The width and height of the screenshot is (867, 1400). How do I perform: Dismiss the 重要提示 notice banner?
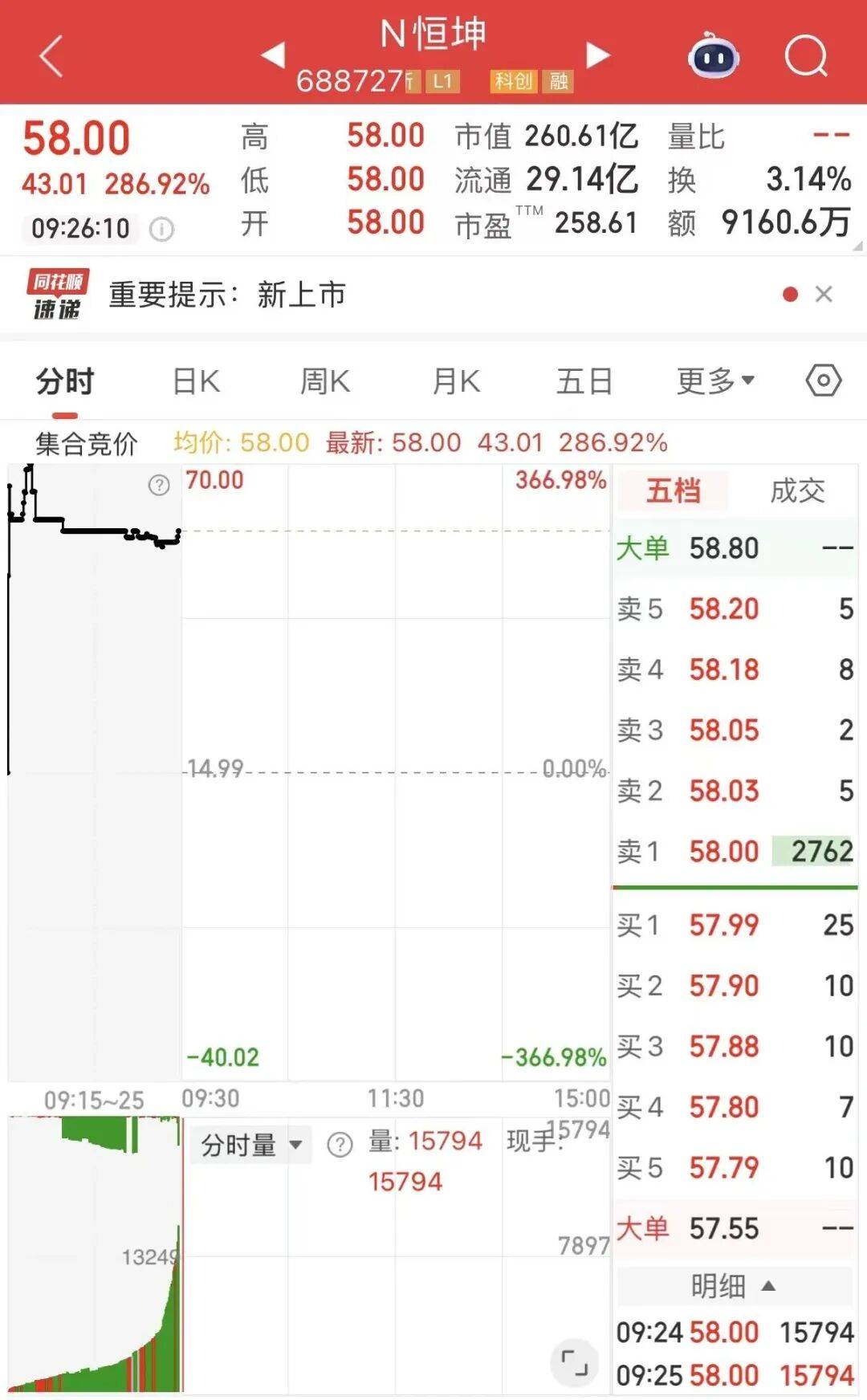point(824,295)
